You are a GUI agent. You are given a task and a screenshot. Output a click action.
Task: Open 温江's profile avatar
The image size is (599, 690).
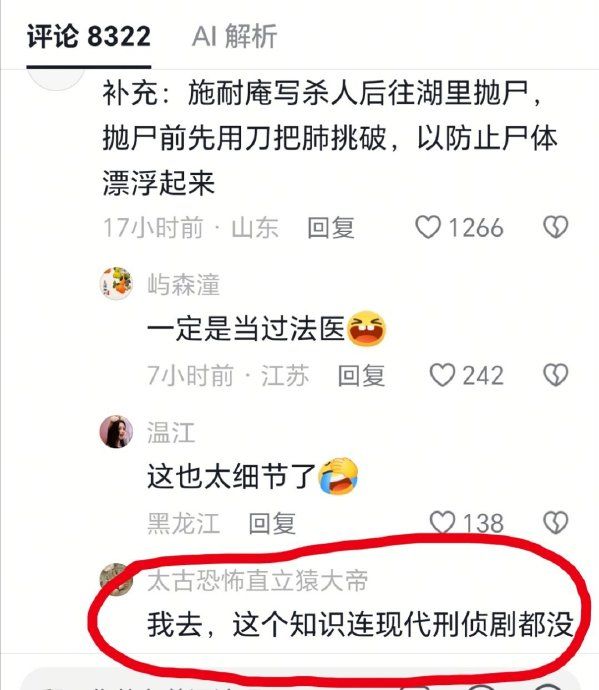[116, 432]
